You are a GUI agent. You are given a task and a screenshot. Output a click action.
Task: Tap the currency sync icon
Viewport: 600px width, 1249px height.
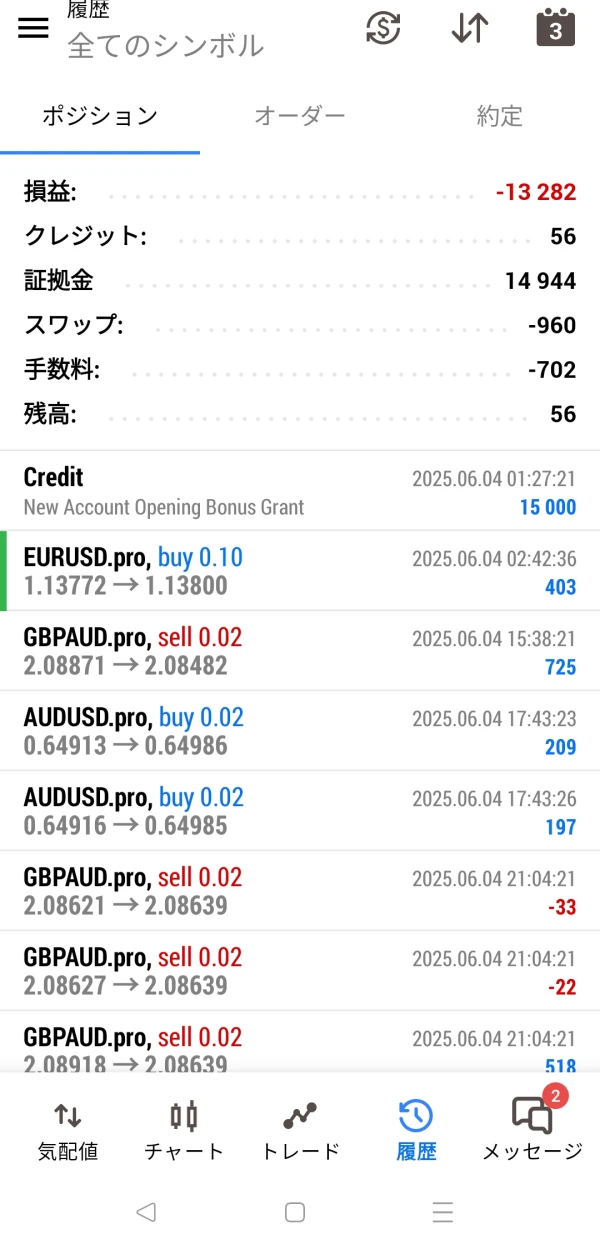point(383,28)
